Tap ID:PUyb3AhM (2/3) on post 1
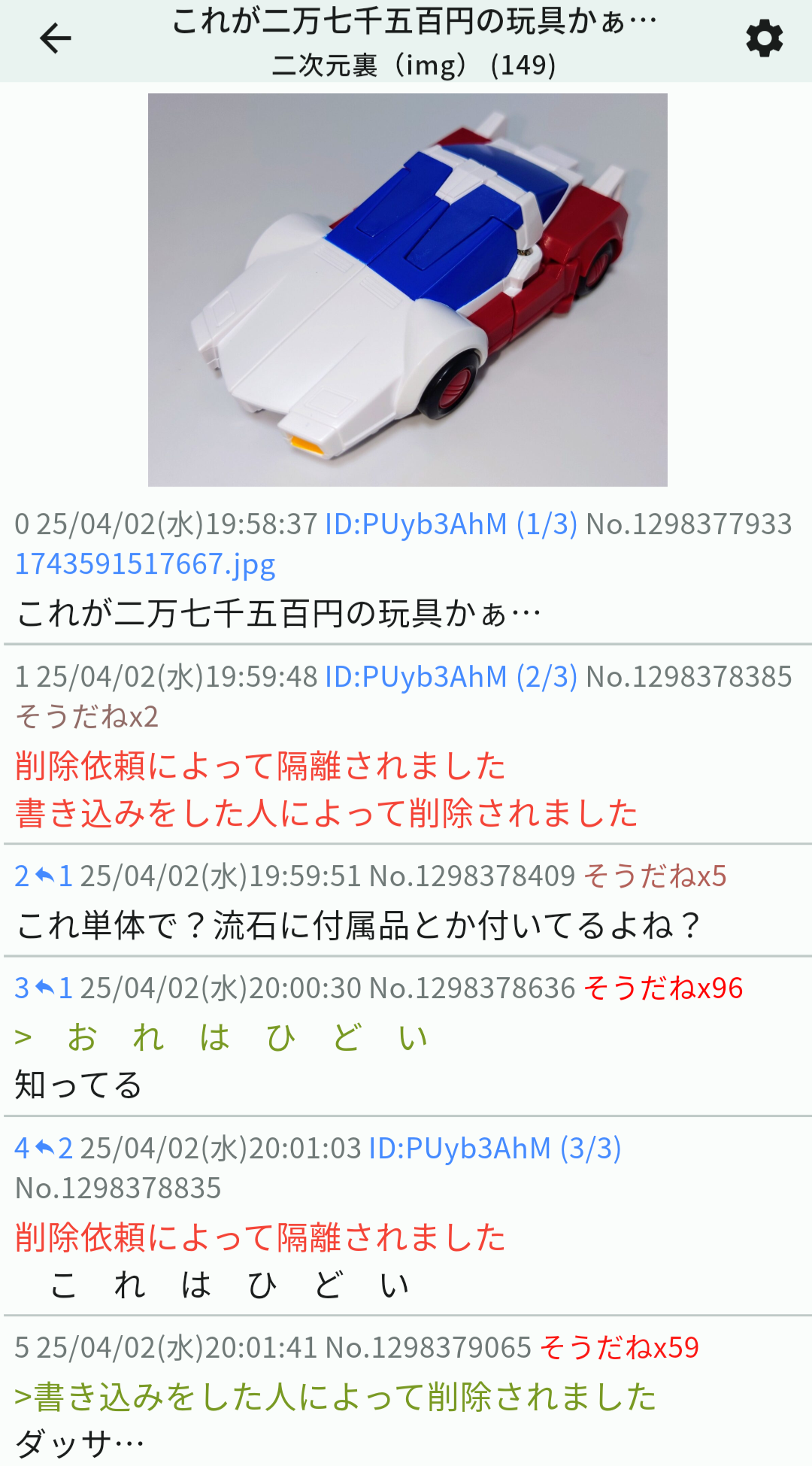812x1466 pixels. [451, 676]
